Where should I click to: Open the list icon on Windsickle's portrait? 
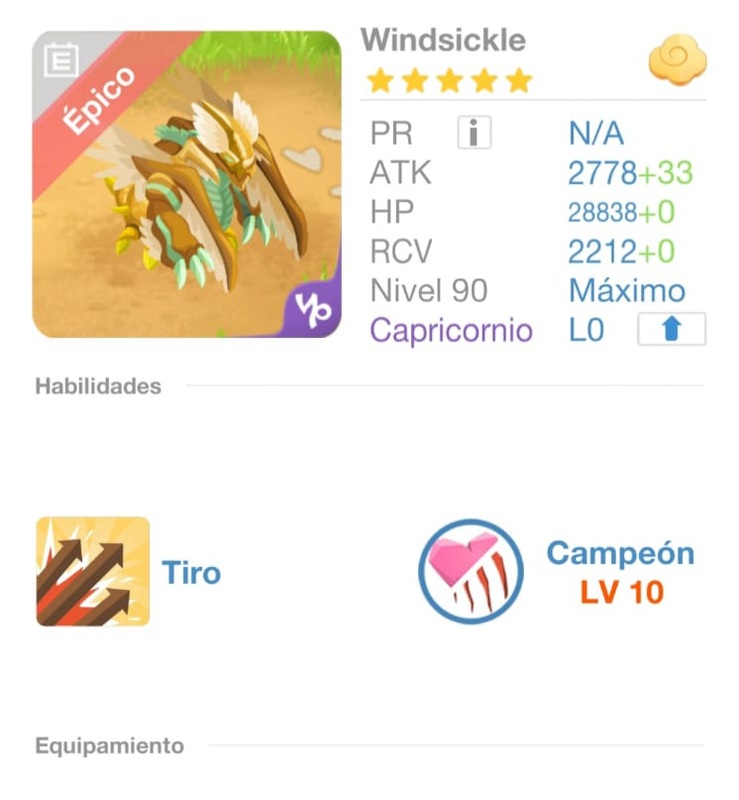pos(61,60)
